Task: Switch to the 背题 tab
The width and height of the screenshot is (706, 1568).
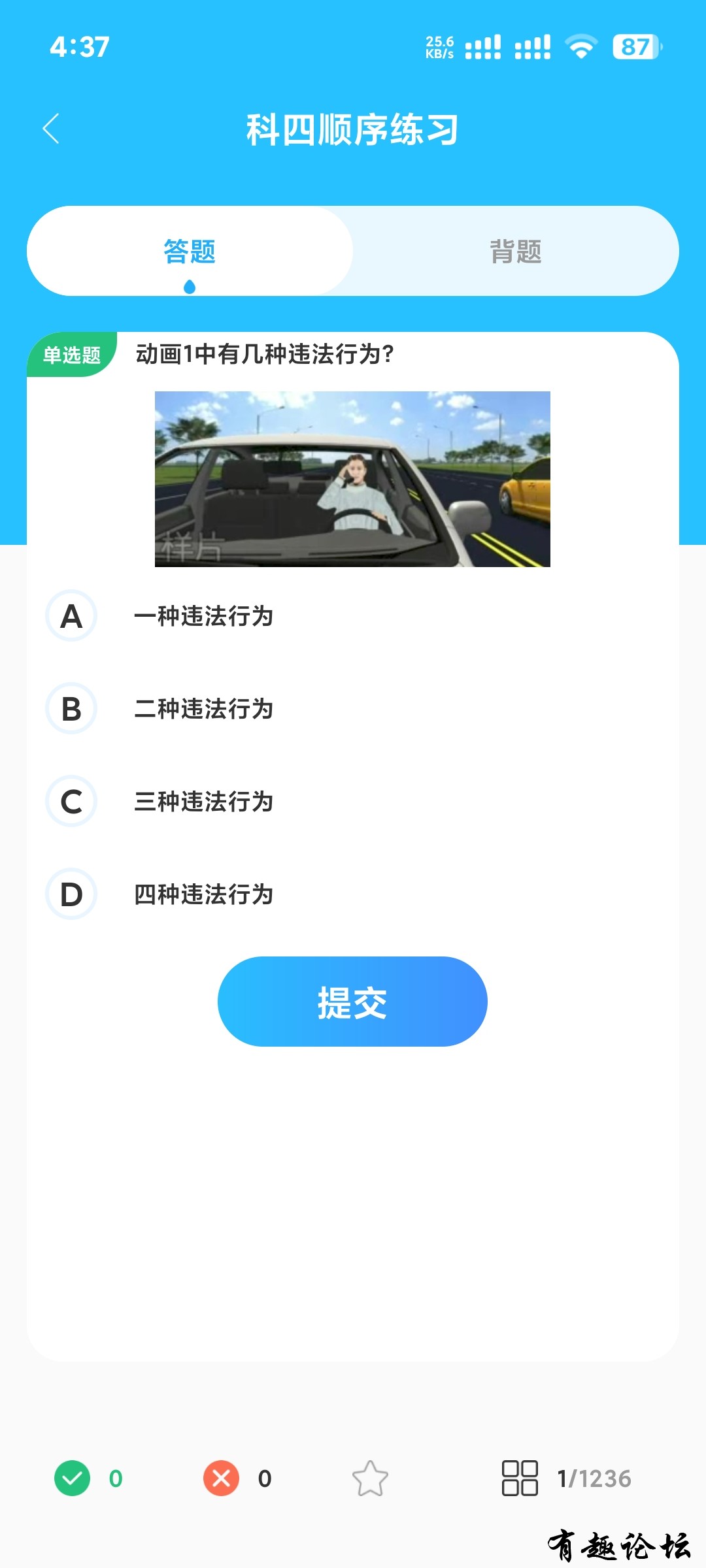Action: click(516, 252)
